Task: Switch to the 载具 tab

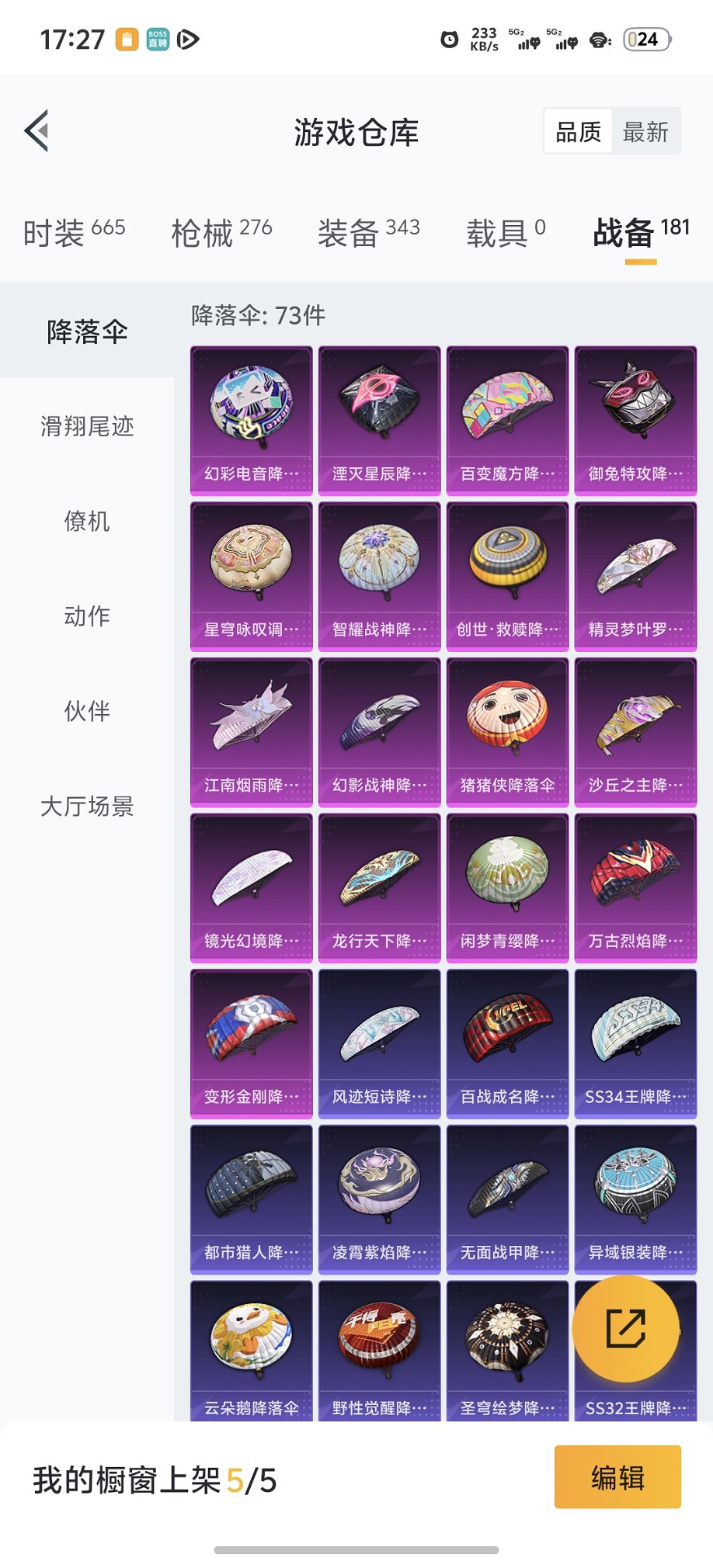Action: (506, 232)
